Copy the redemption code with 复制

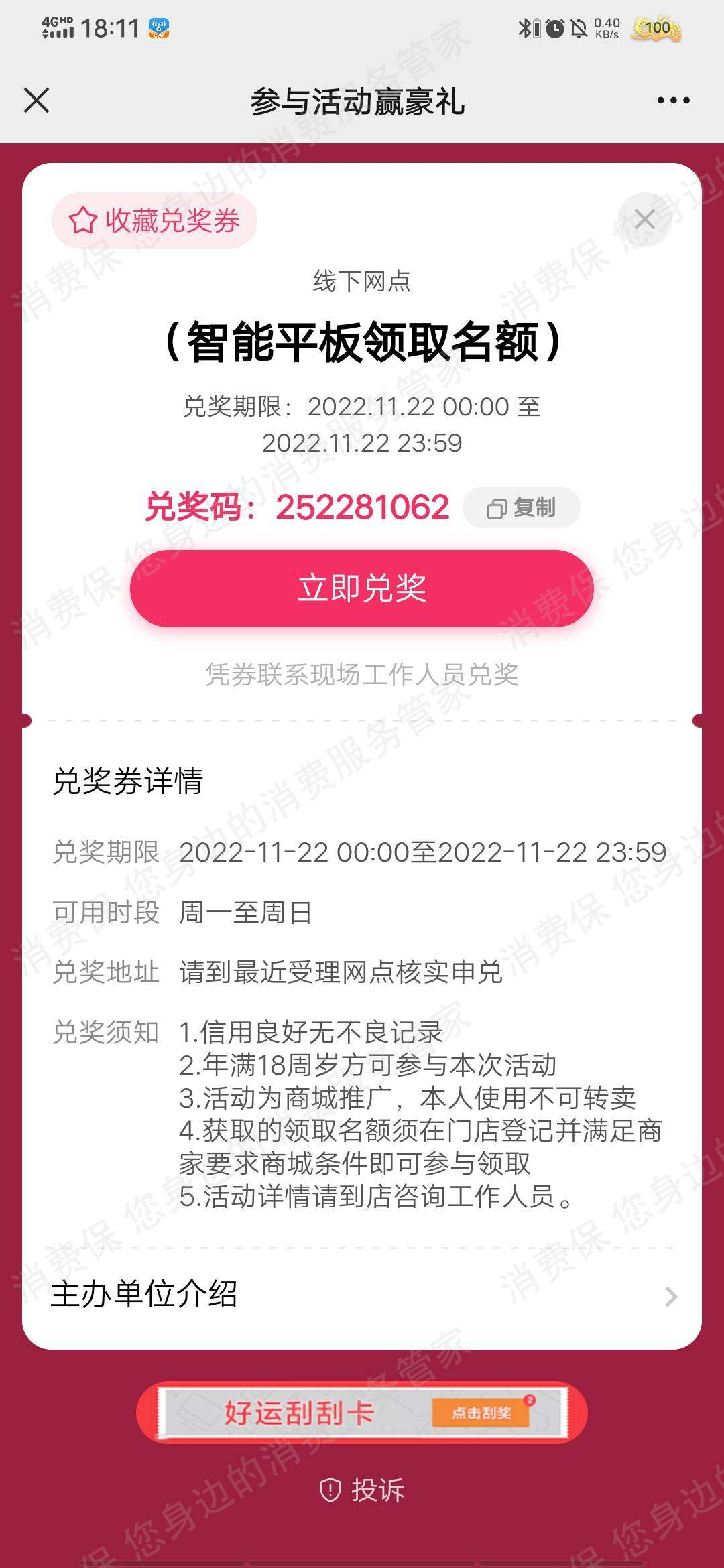(522, 508)
